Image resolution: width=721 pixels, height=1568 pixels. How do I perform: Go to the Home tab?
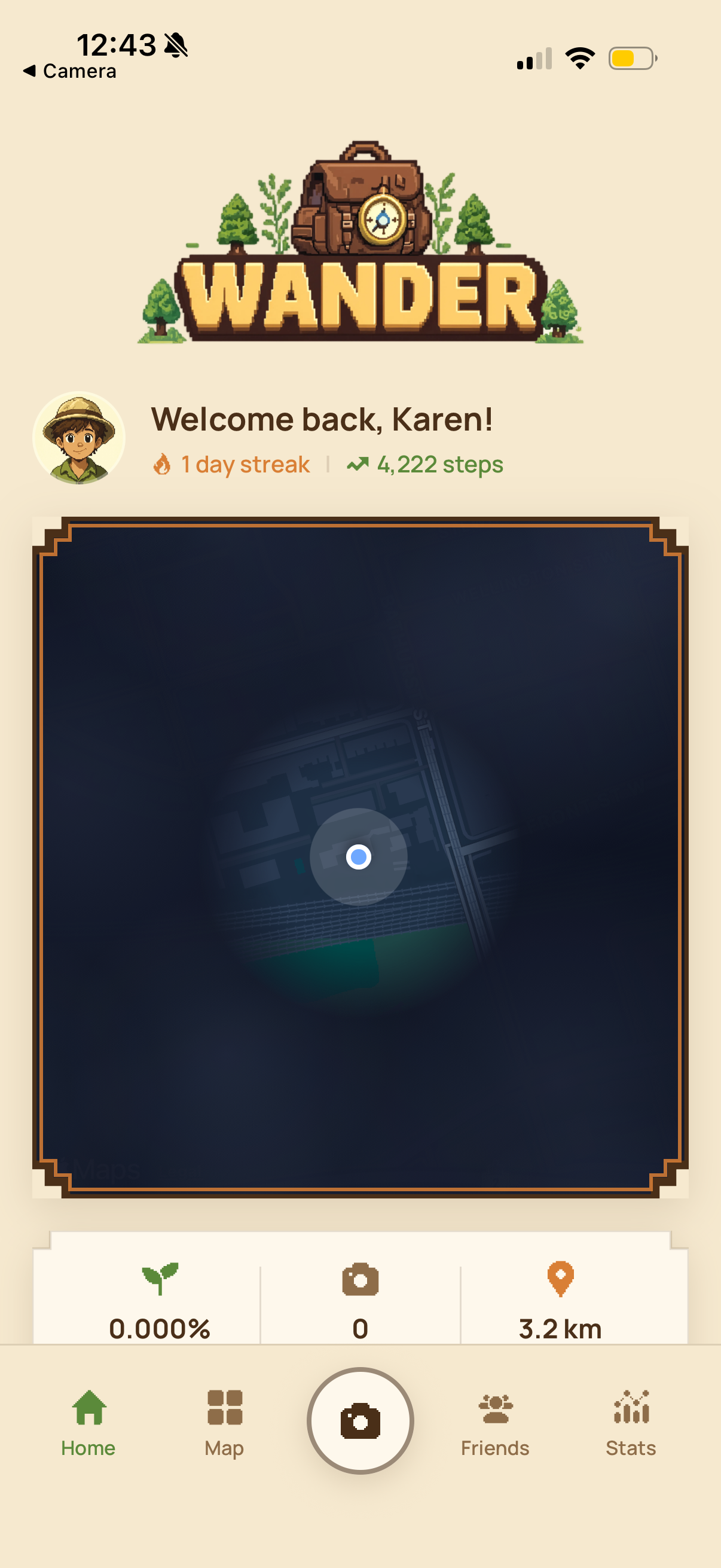point(89,1423)
